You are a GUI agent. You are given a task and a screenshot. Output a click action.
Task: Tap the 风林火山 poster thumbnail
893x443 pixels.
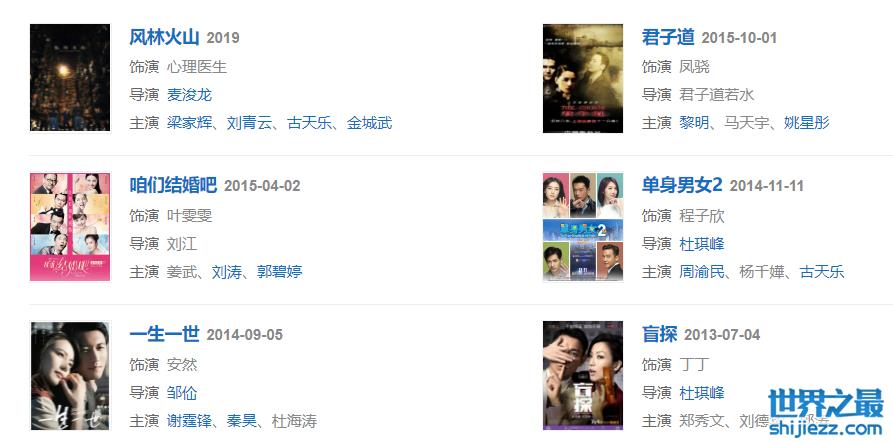point(70,78)
